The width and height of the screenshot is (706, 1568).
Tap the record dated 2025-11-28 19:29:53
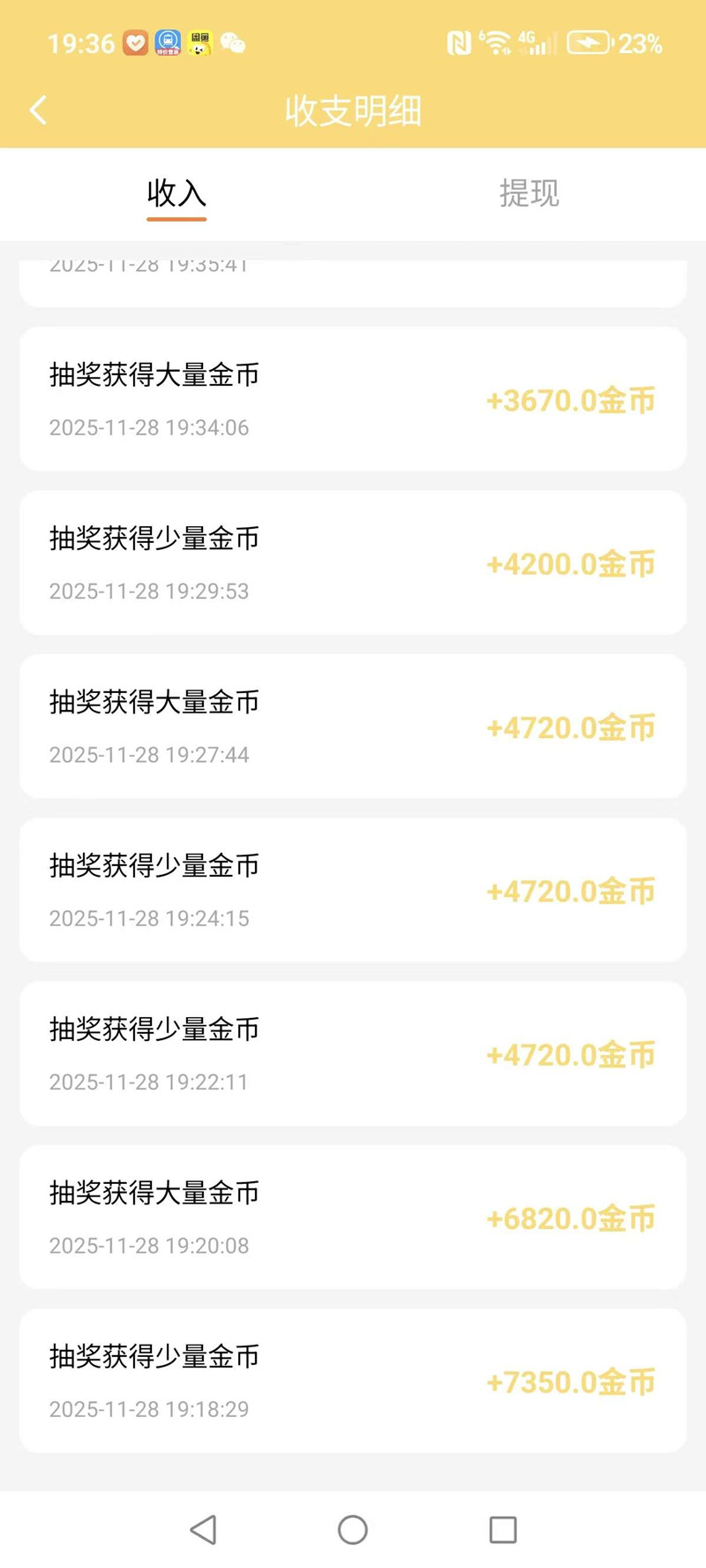tap(353, 562)
